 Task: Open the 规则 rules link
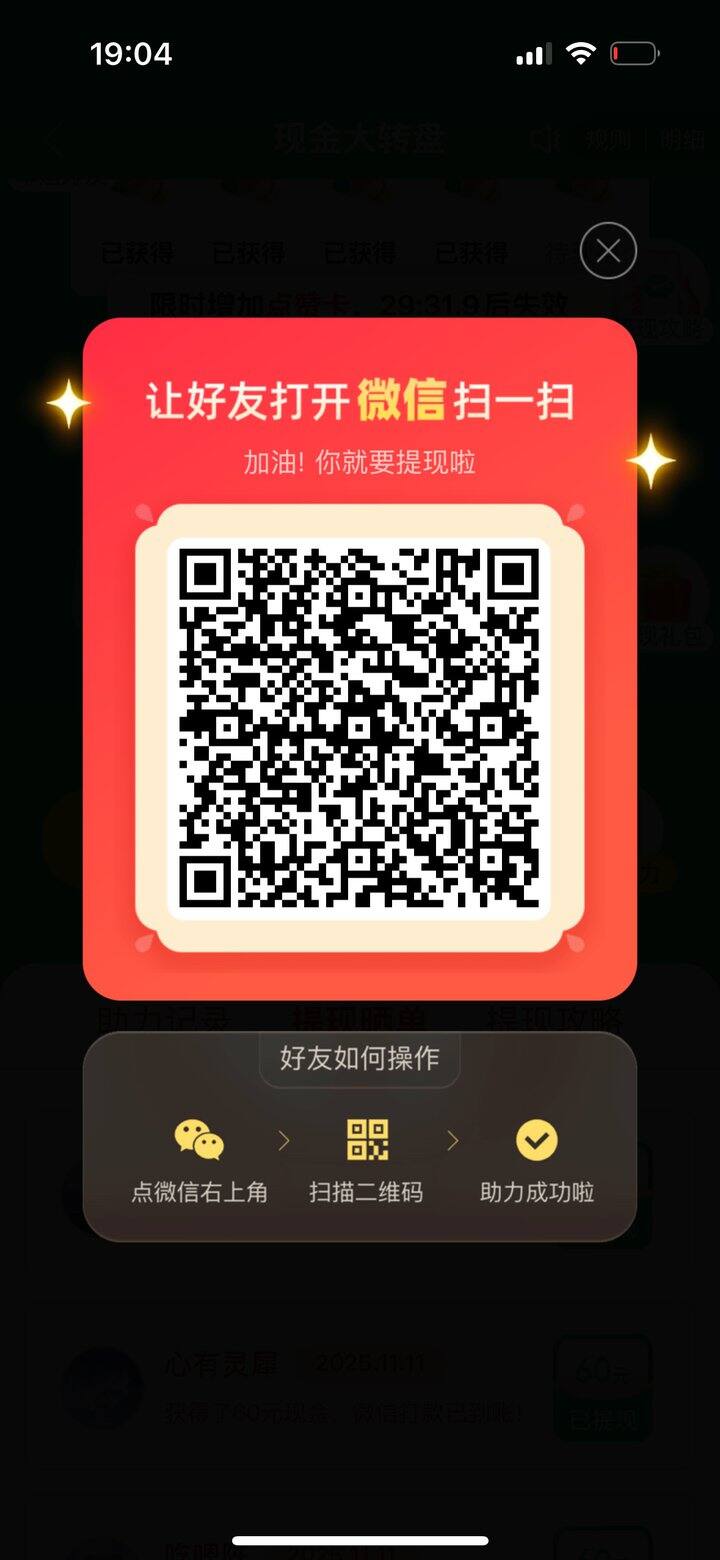point(608,140)
